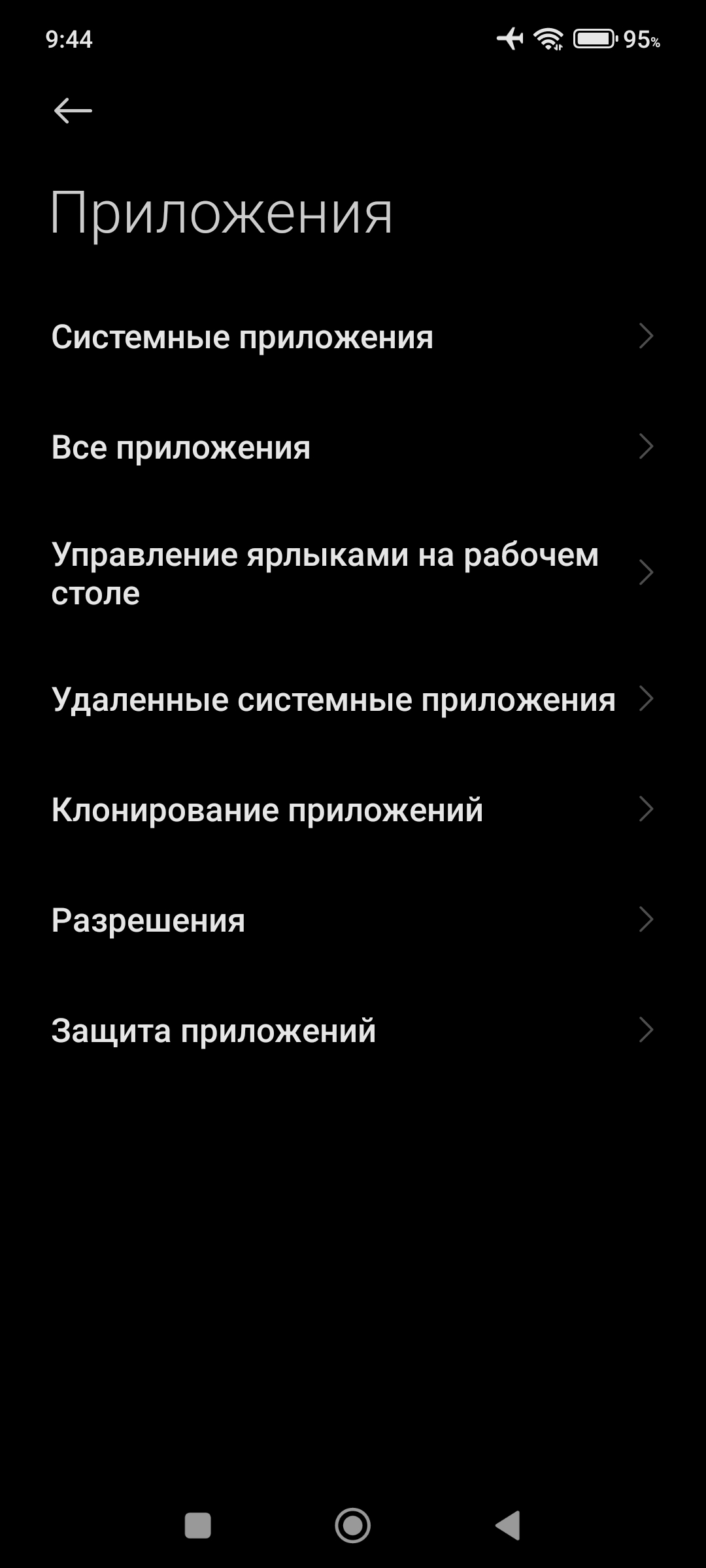Go back using the top arrow
Screen dimensions: 706x1568
coord(73,111)
